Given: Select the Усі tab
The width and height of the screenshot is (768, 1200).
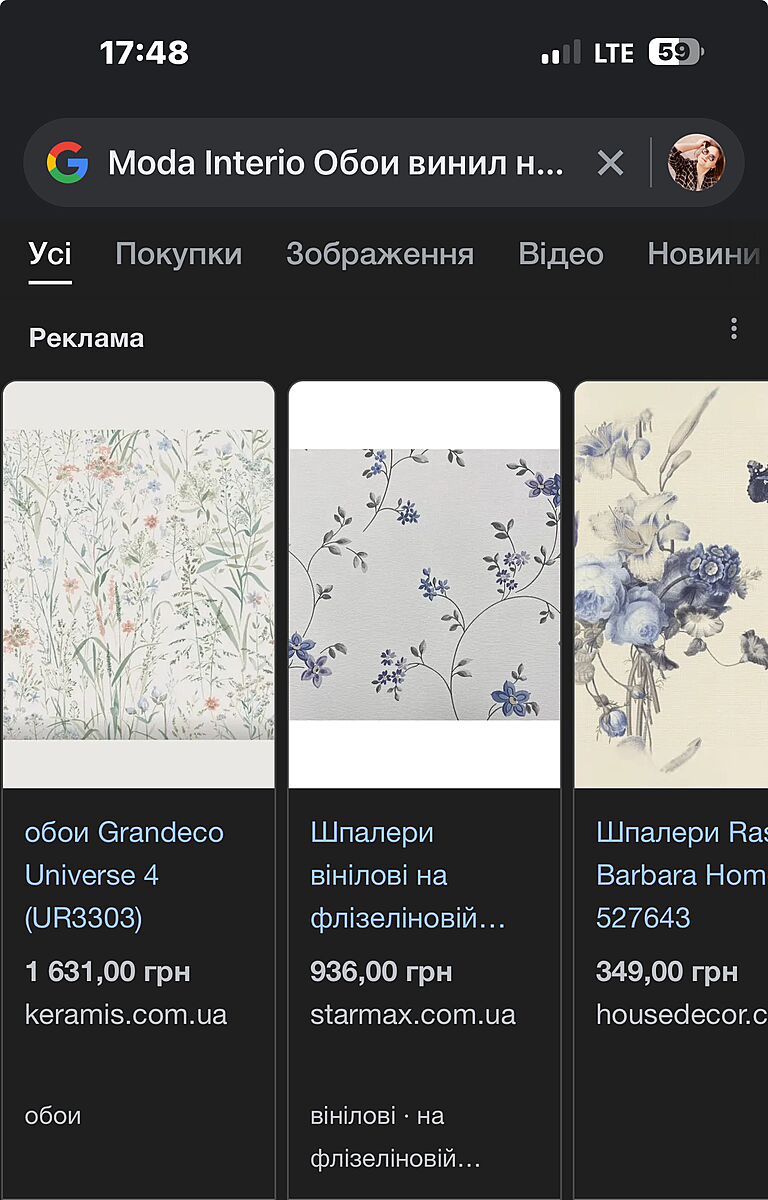Looking at the screenshot, I should coord(50,254).
